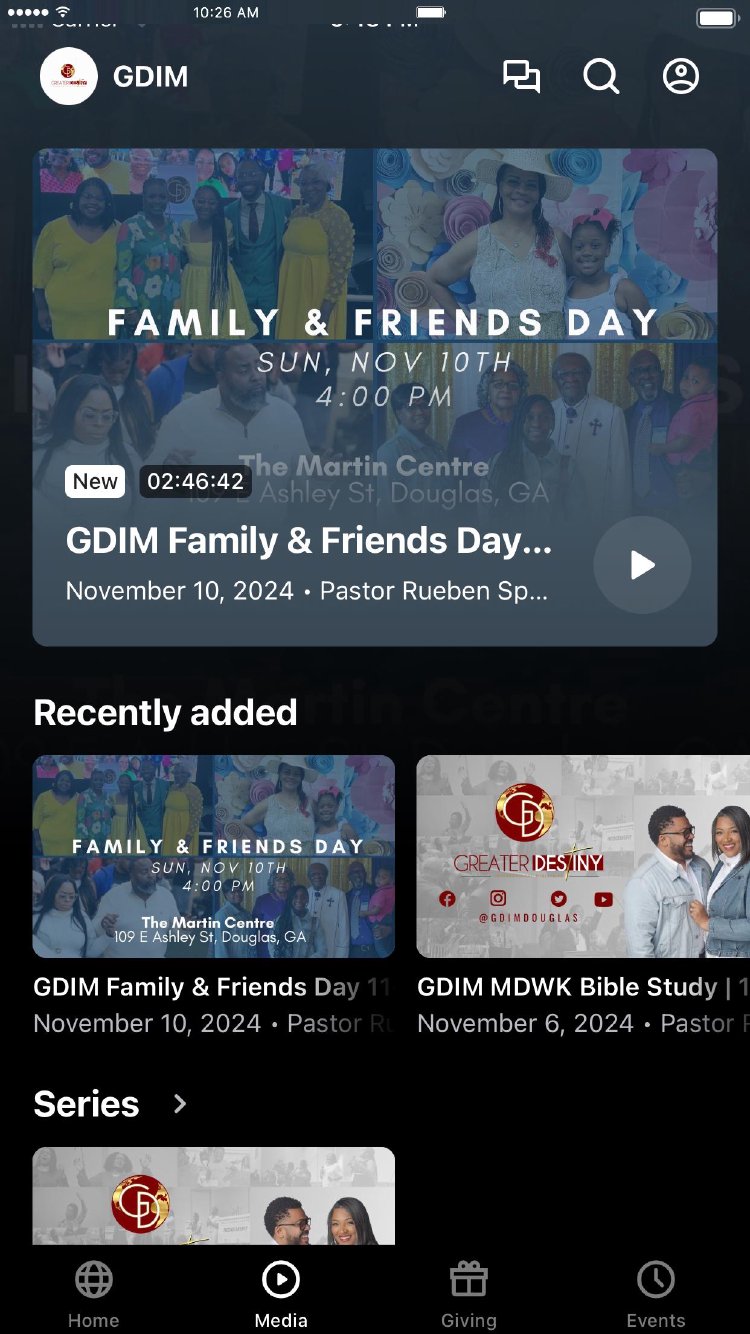The height and width of the screenshot is (1334, 750).
Task: Open the first Series card
Action: point(214,1195)
